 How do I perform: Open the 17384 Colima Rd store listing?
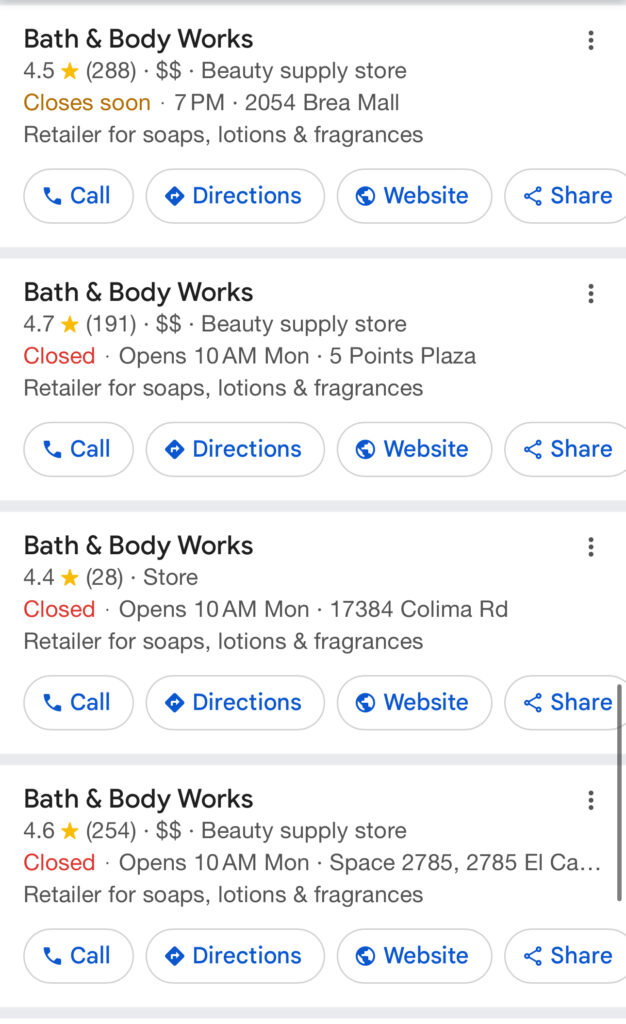click(138, 546)
